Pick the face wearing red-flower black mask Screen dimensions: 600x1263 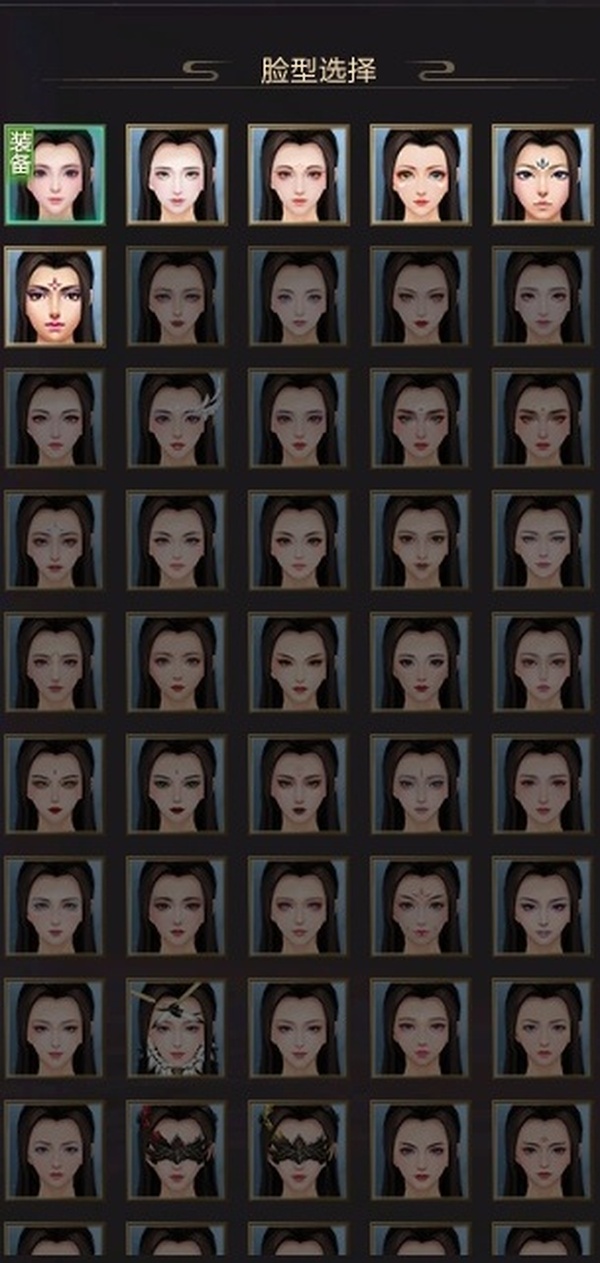[176, 1149]
